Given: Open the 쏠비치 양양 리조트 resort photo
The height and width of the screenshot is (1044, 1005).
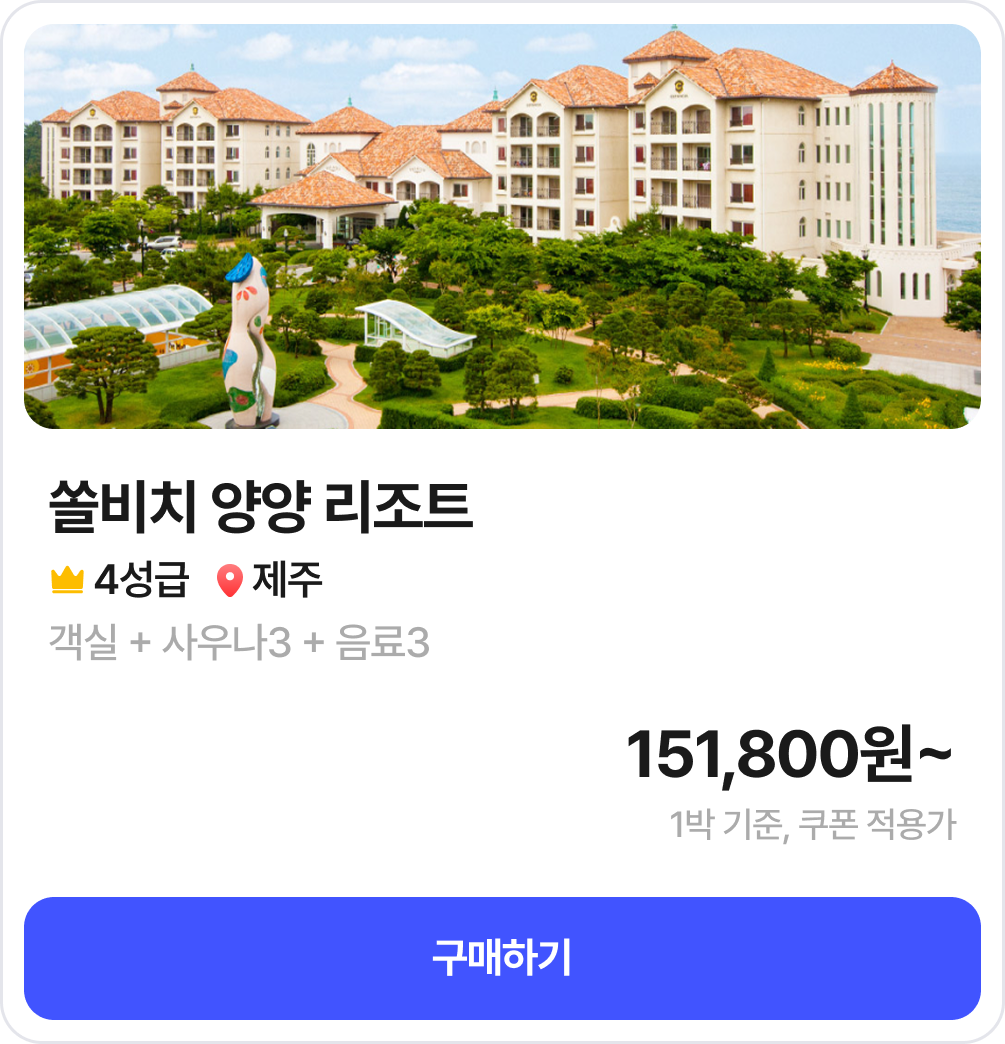Looking at the screenshot, I should point(502,227).
